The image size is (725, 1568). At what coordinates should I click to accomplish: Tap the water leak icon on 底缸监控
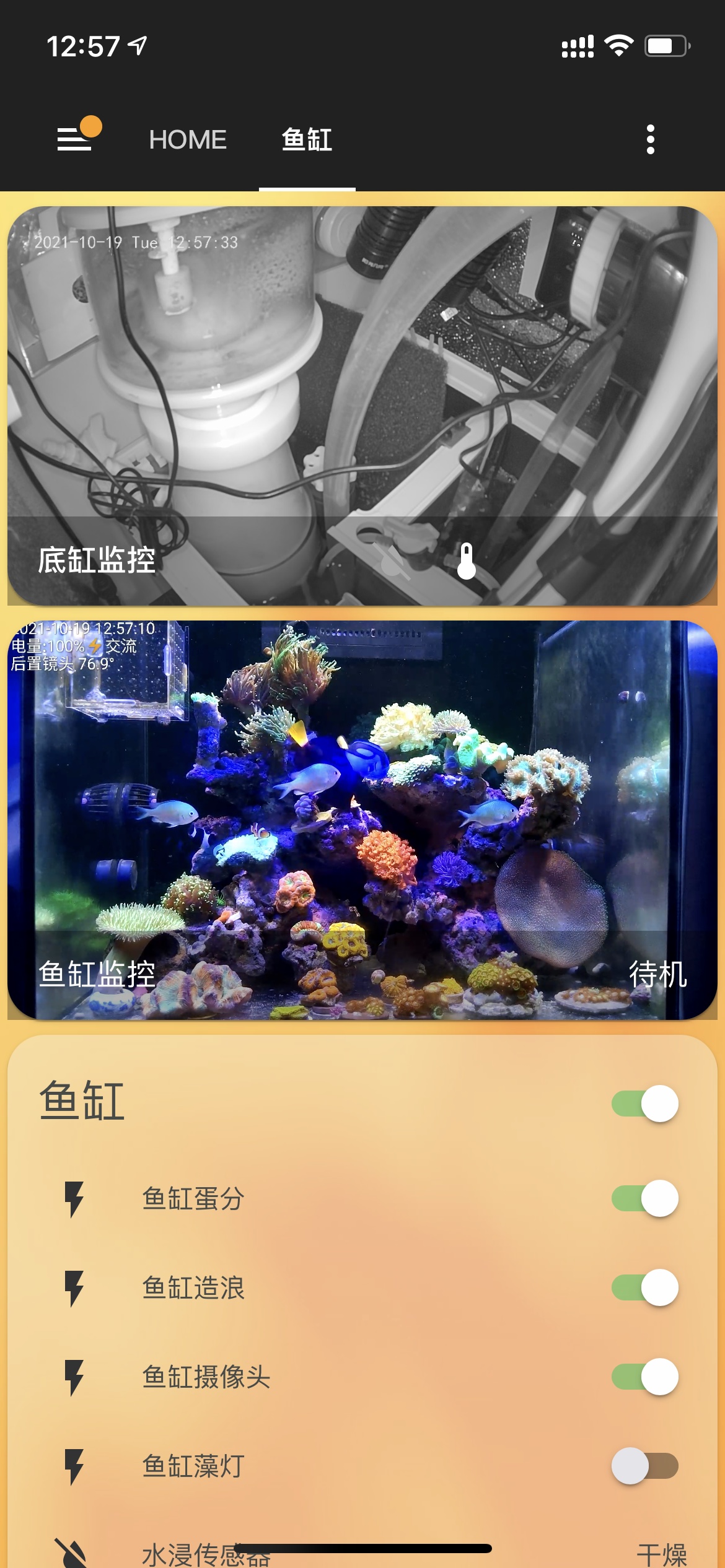[x=392, y=561]
